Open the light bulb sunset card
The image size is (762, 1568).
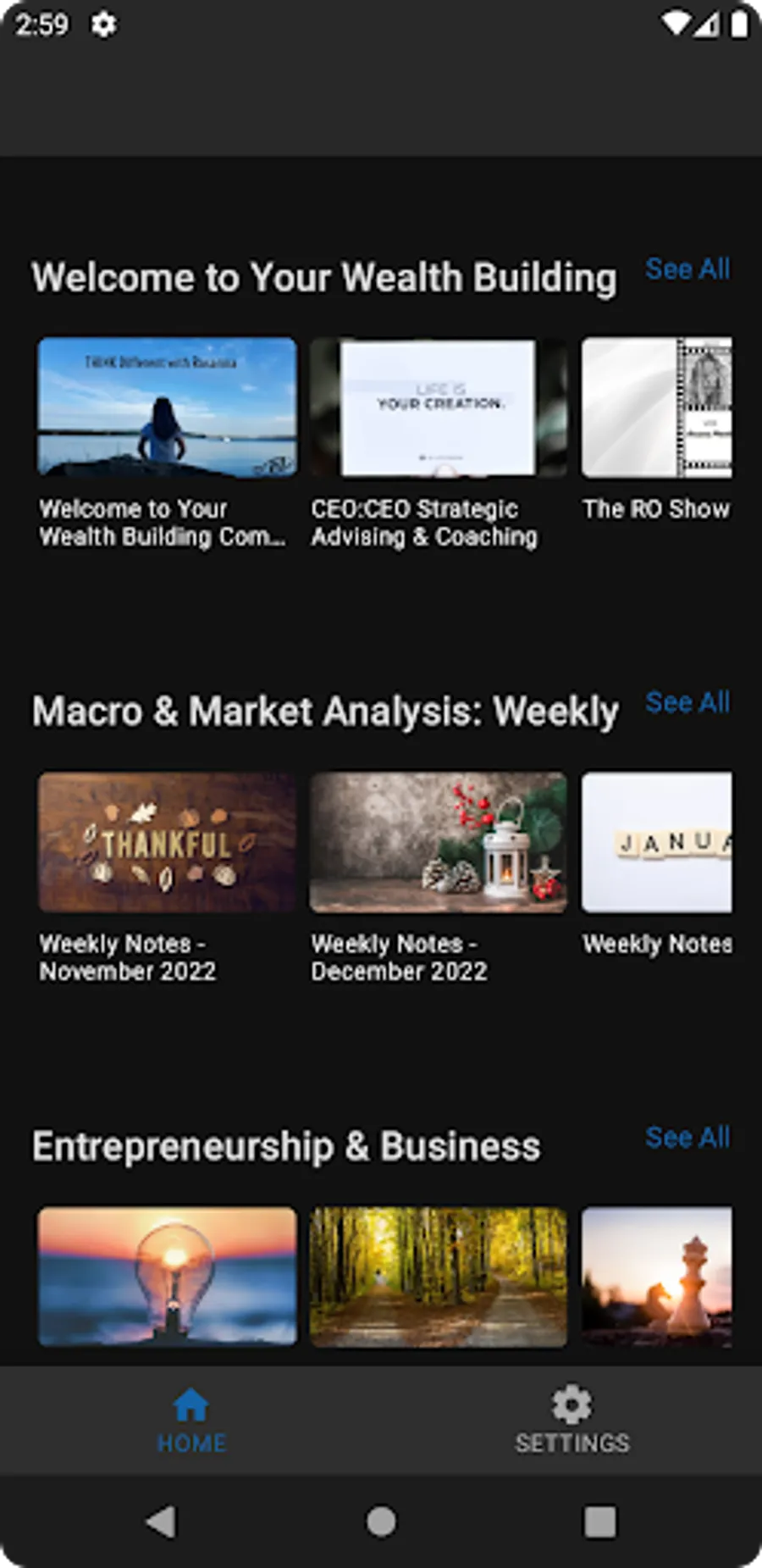point(168,1276)
